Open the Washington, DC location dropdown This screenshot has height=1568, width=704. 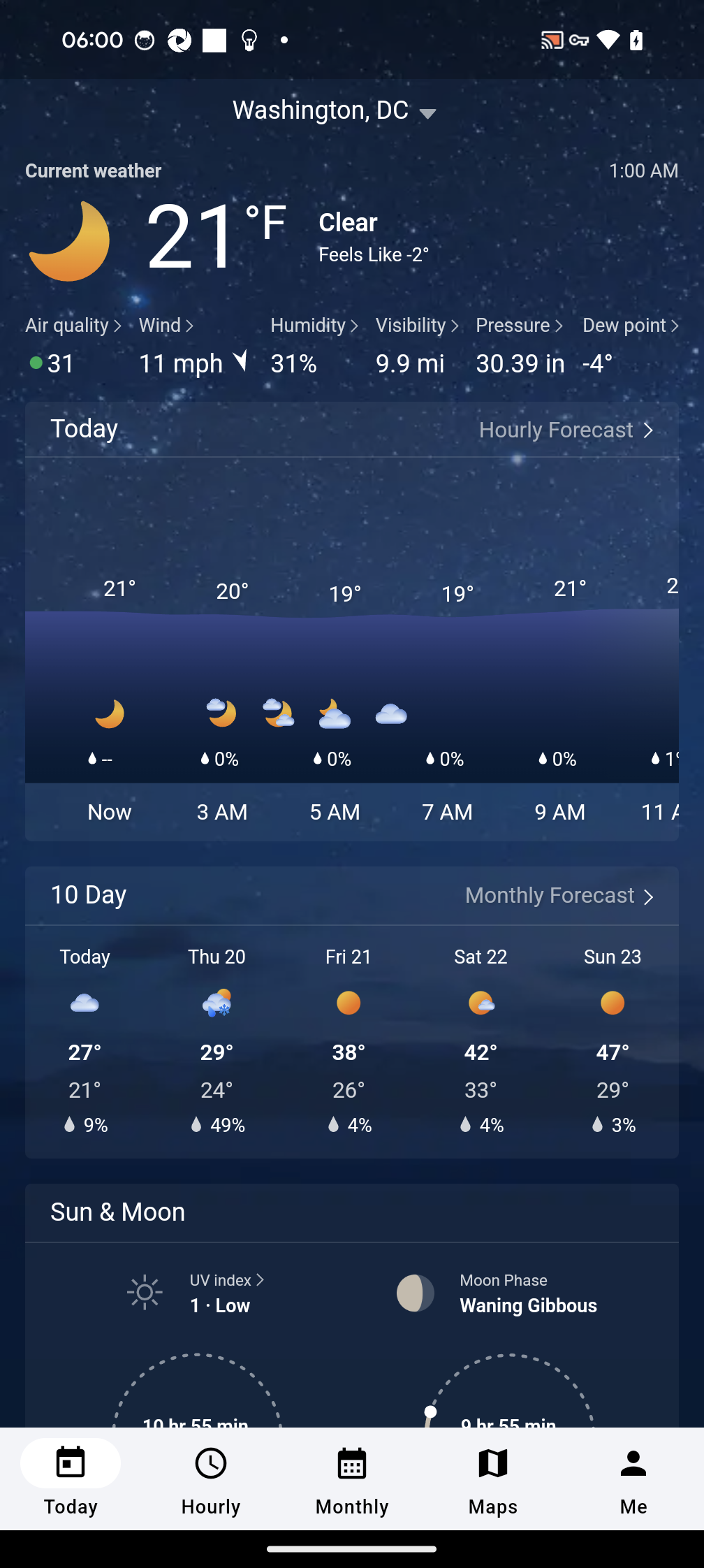(x=334, y=110)
